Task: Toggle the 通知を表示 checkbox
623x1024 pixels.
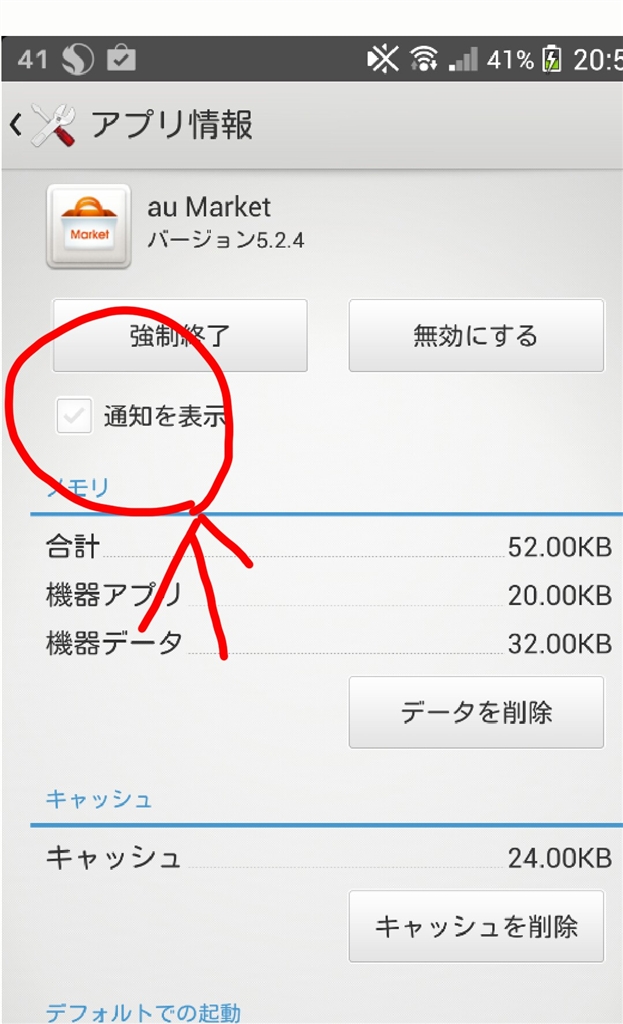Action: pos(74,416)
